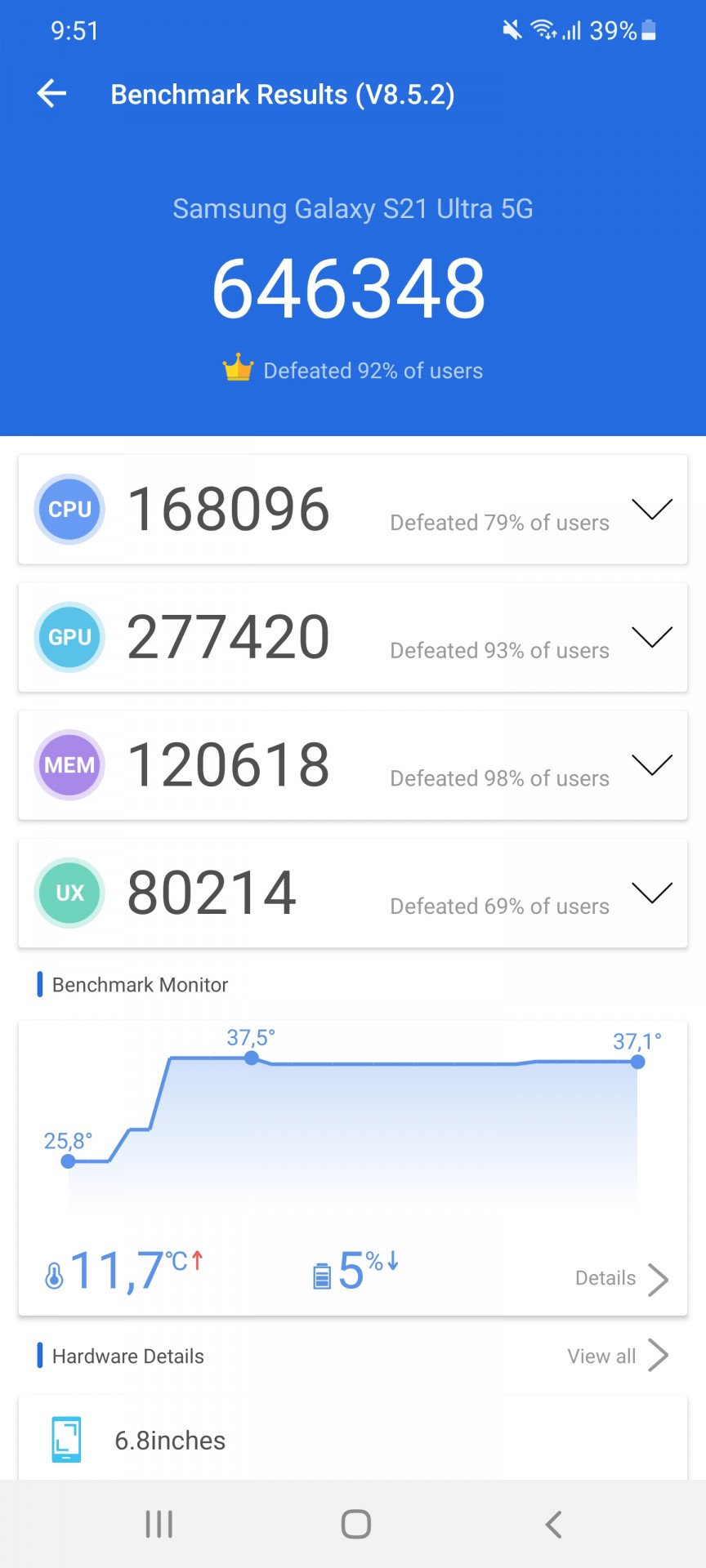Expand the MEM score details

(x=652, y=765)
